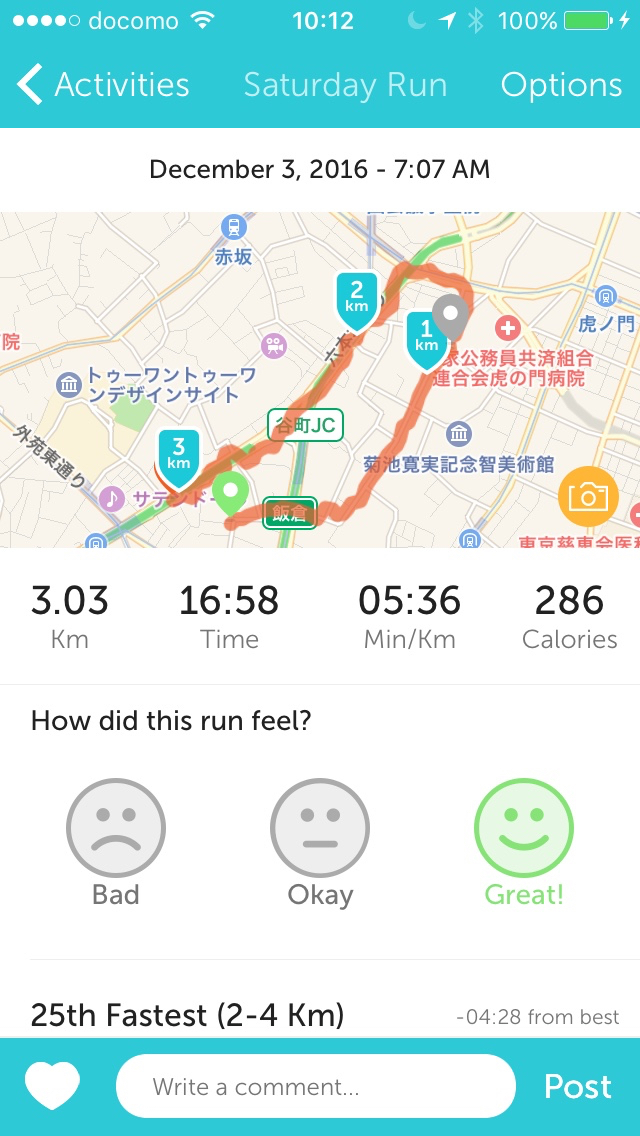Screen dimensions: 640x1136
Task: Open the 25th Fastest (2-4 Km) ranking
Action: point(188,1015)
